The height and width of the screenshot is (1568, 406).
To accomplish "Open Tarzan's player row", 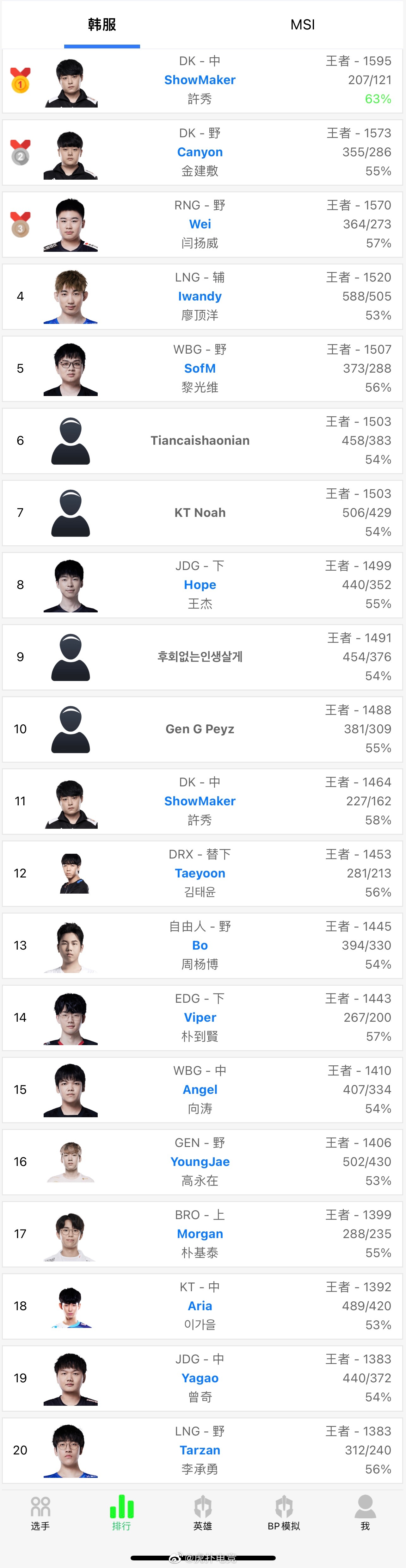I will coord(200,1451).
